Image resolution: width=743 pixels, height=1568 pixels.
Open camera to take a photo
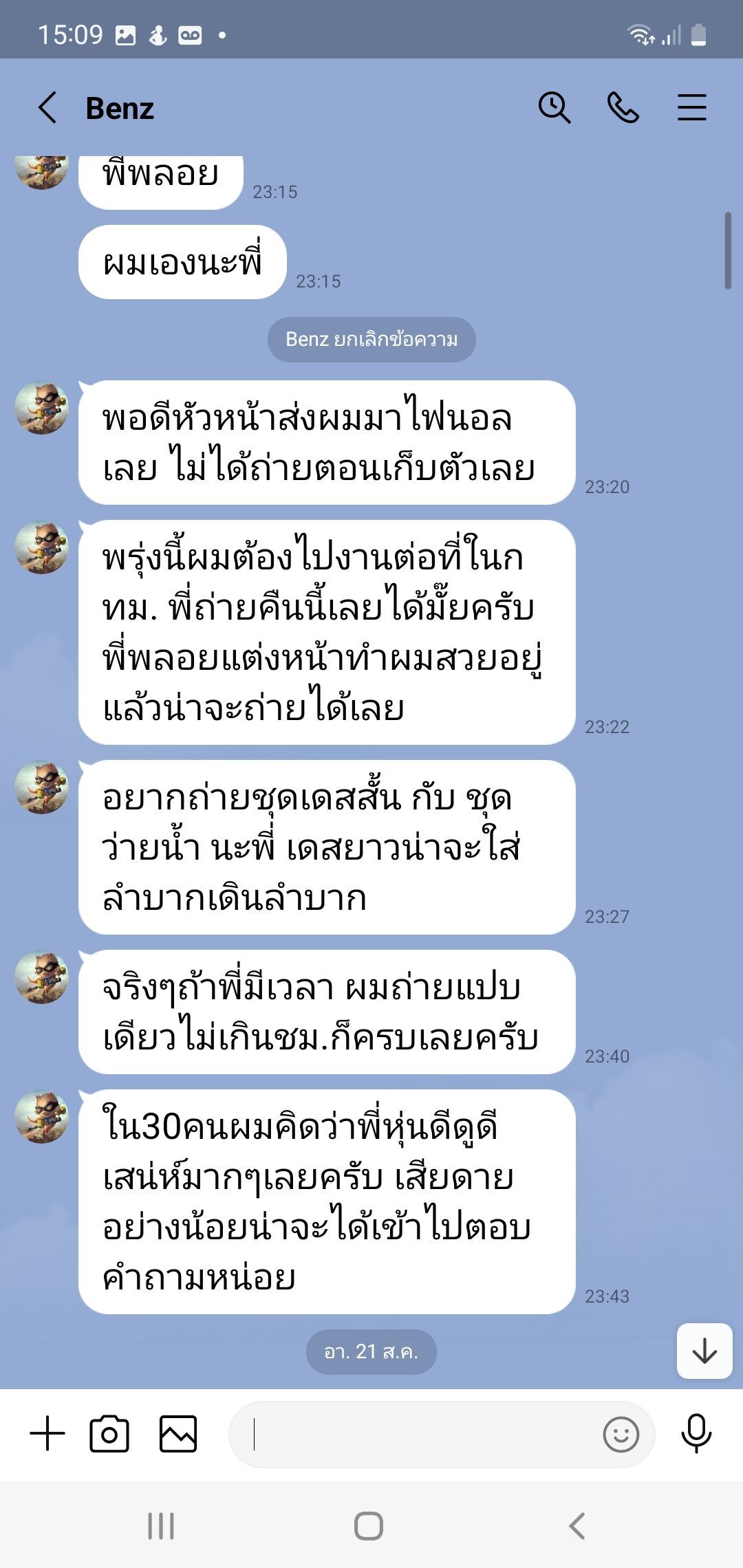click(109, 1434)
